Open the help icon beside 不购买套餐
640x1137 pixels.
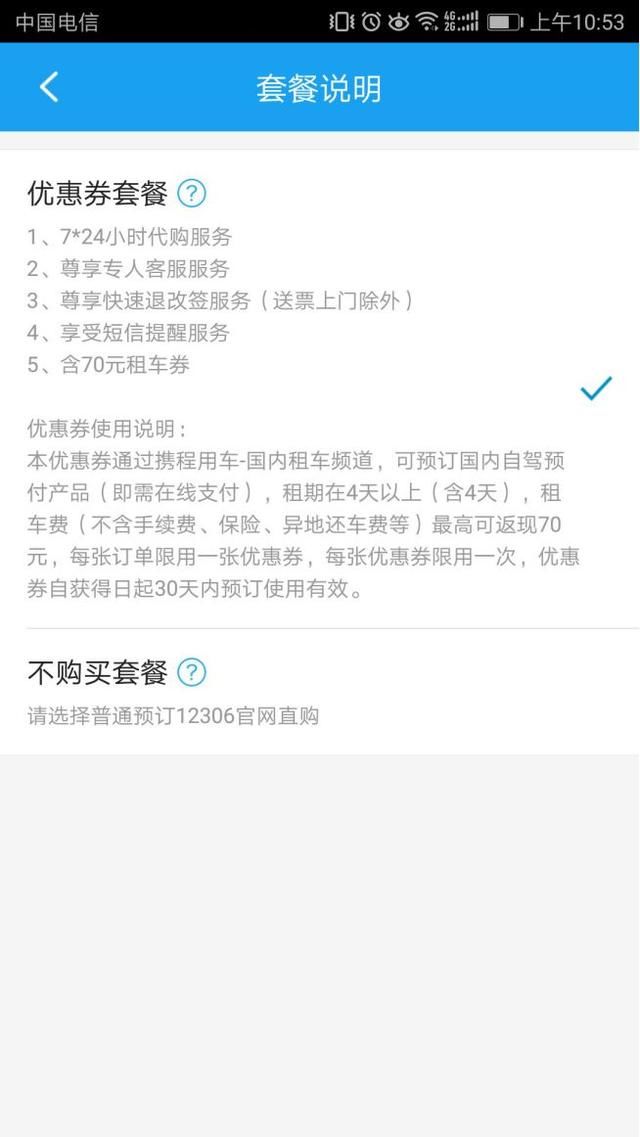(191, 672)
